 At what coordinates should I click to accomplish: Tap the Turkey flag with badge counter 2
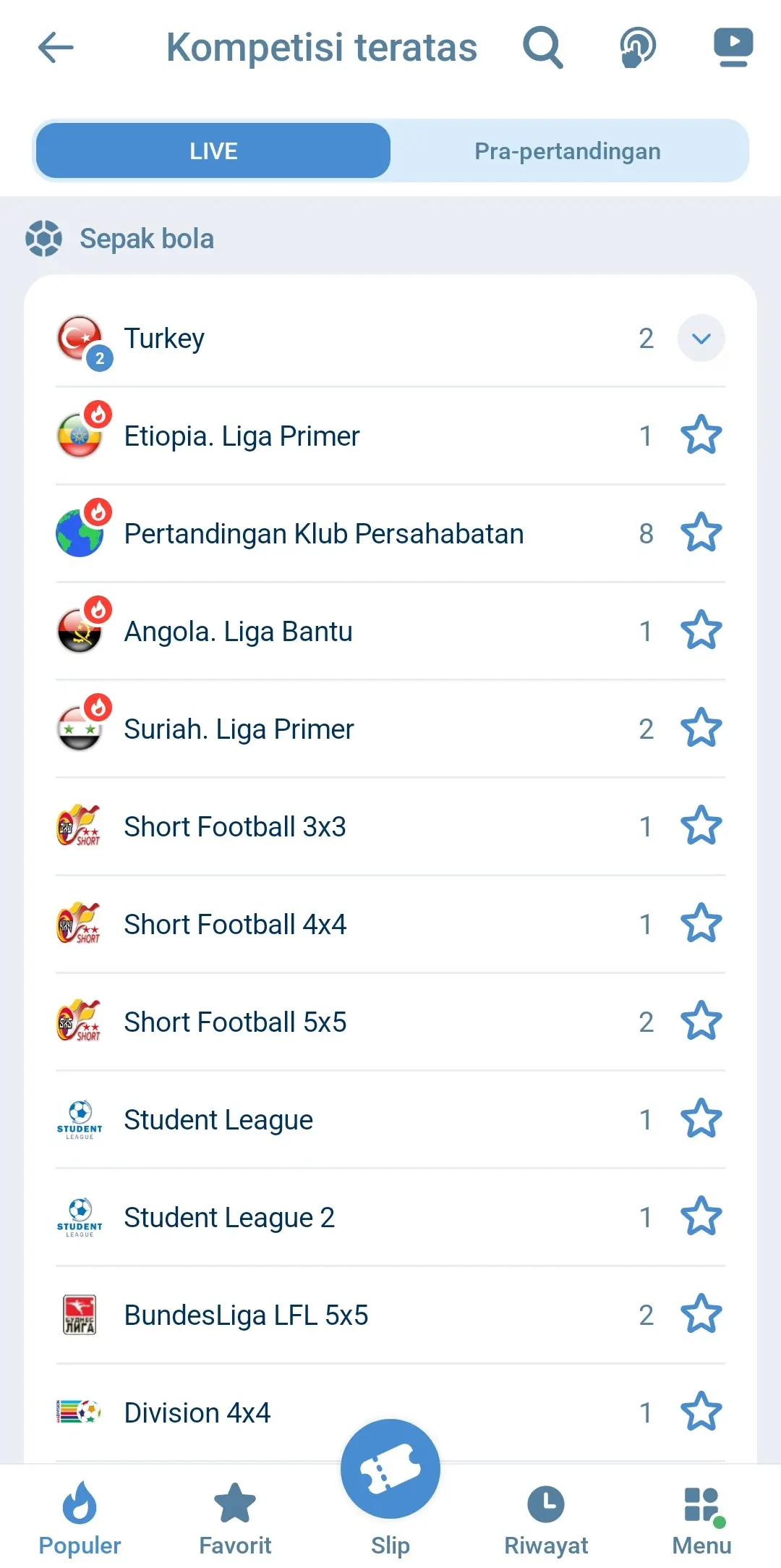(80, 338)
